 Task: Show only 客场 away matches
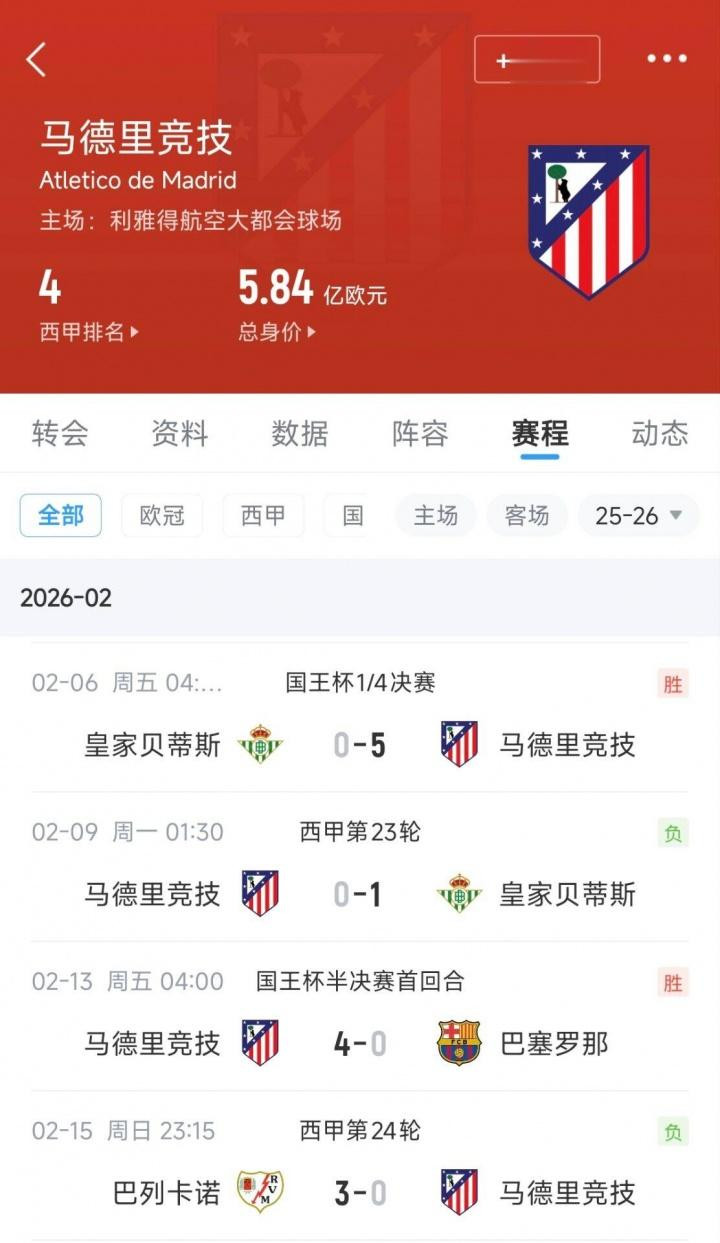[x=527, y=516]
